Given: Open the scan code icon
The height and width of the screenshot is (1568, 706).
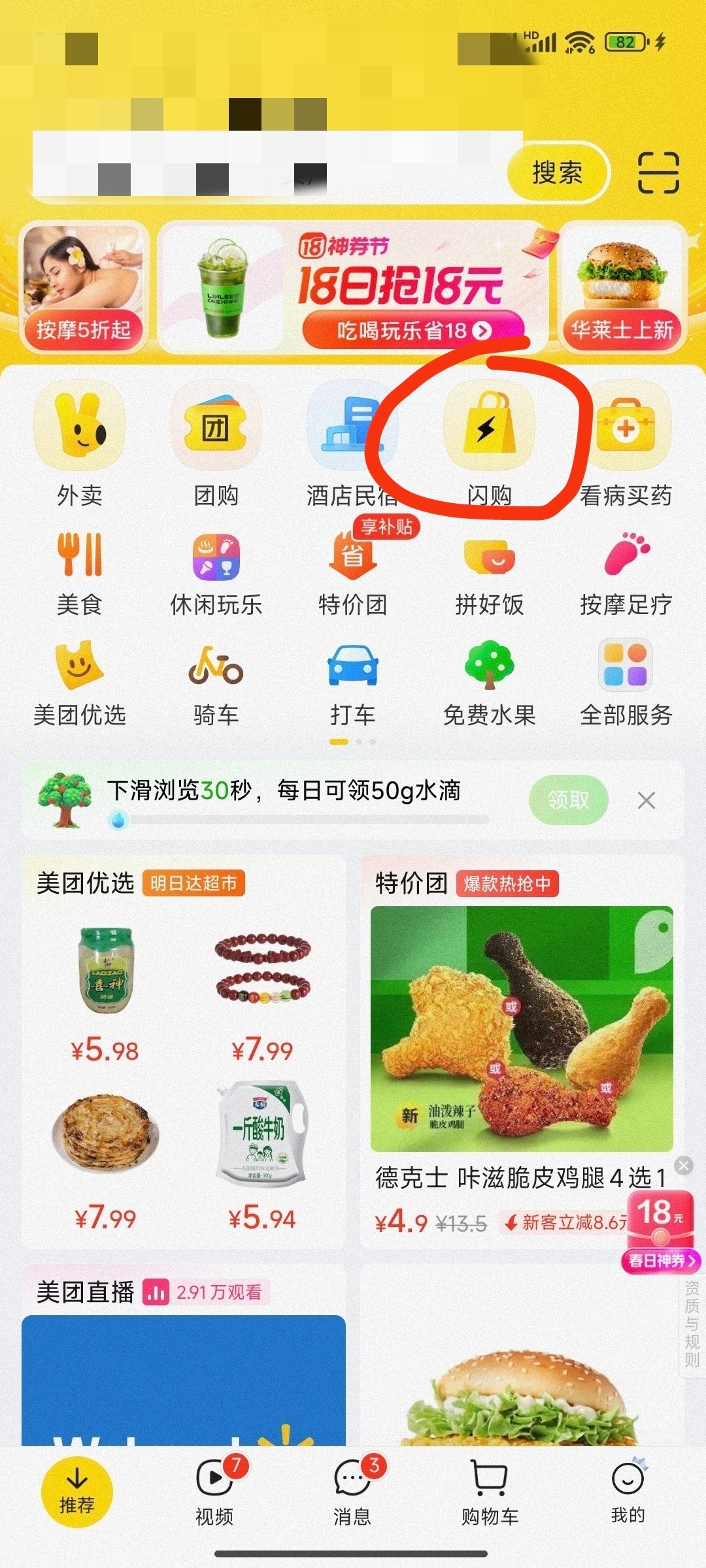Looking at the screenshot, I should 658,173.
